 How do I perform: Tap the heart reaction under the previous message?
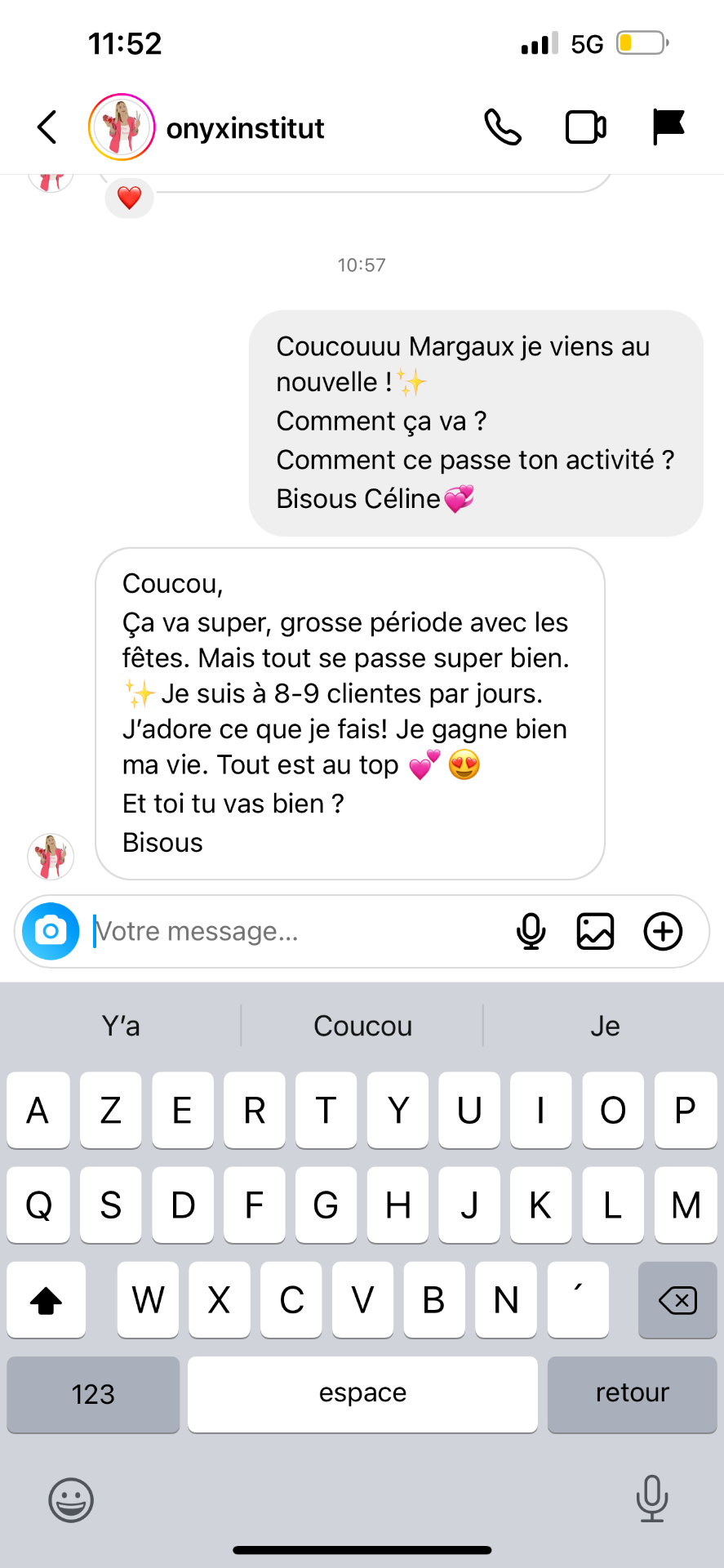coord(130,198)
